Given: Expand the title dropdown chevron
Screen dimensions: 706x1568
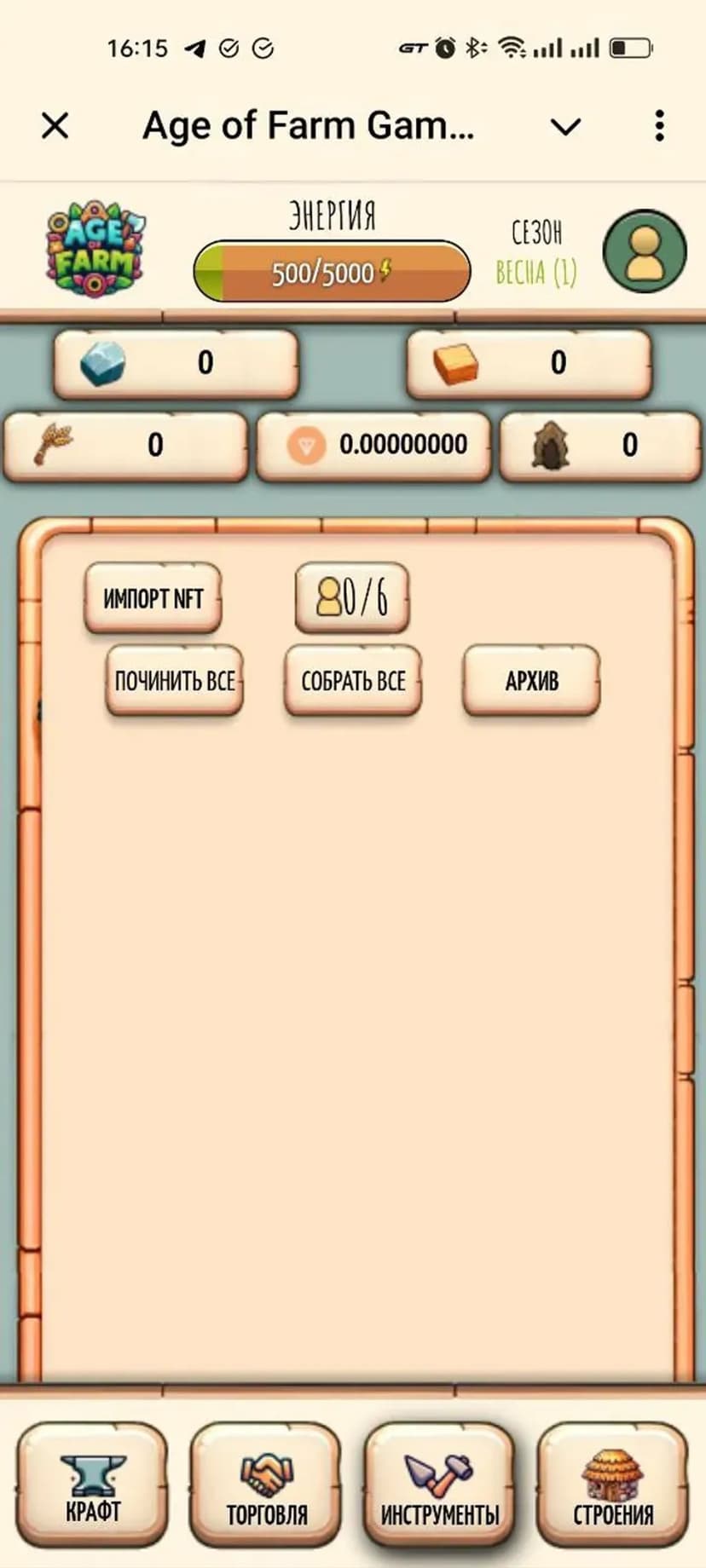Looking at the screenshot, I should pos(565,127).
